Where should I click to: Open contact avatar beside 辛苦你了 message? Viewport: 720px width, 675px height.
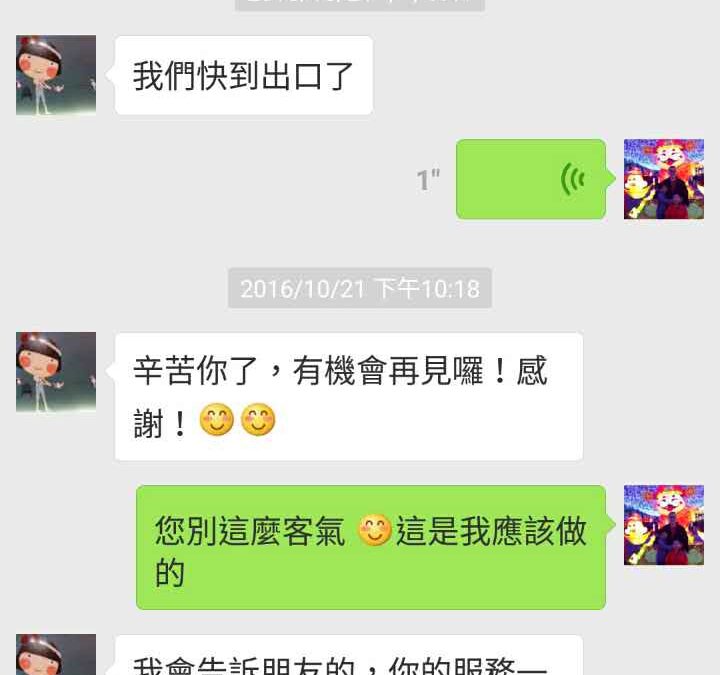(56, 372)
